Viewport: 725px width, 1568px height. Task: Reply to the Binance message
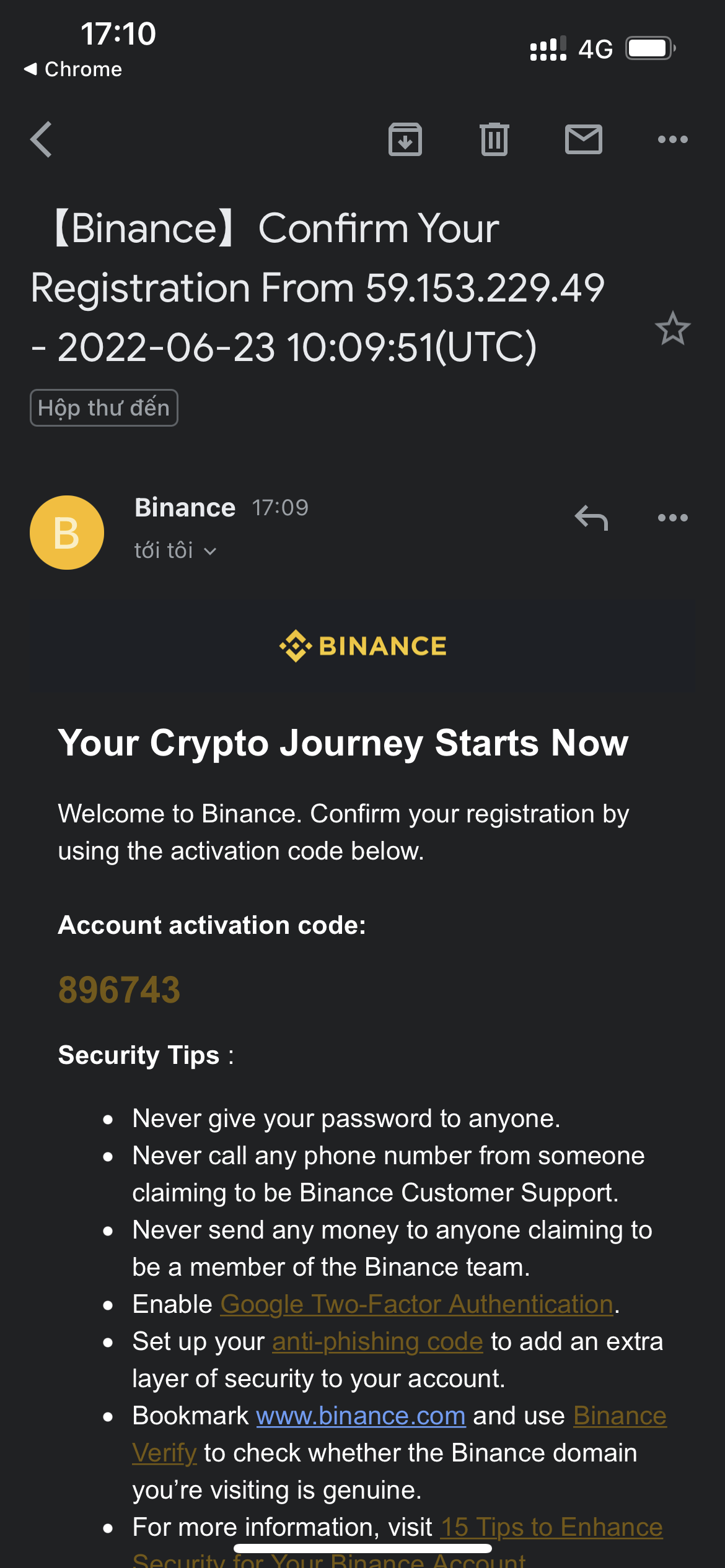(591, 518)
